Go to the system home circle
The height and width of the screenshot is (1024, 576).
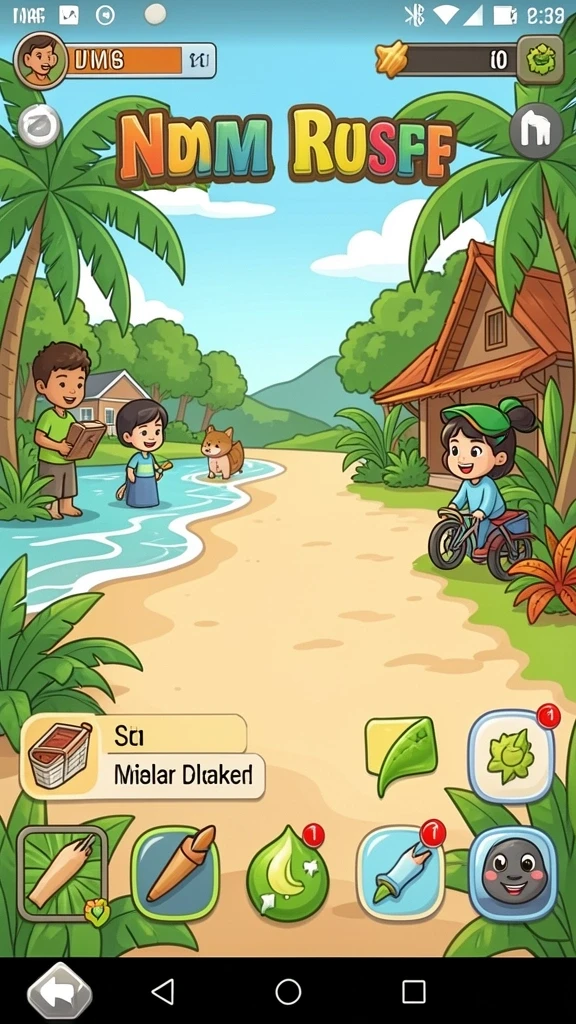click(288, 991)
